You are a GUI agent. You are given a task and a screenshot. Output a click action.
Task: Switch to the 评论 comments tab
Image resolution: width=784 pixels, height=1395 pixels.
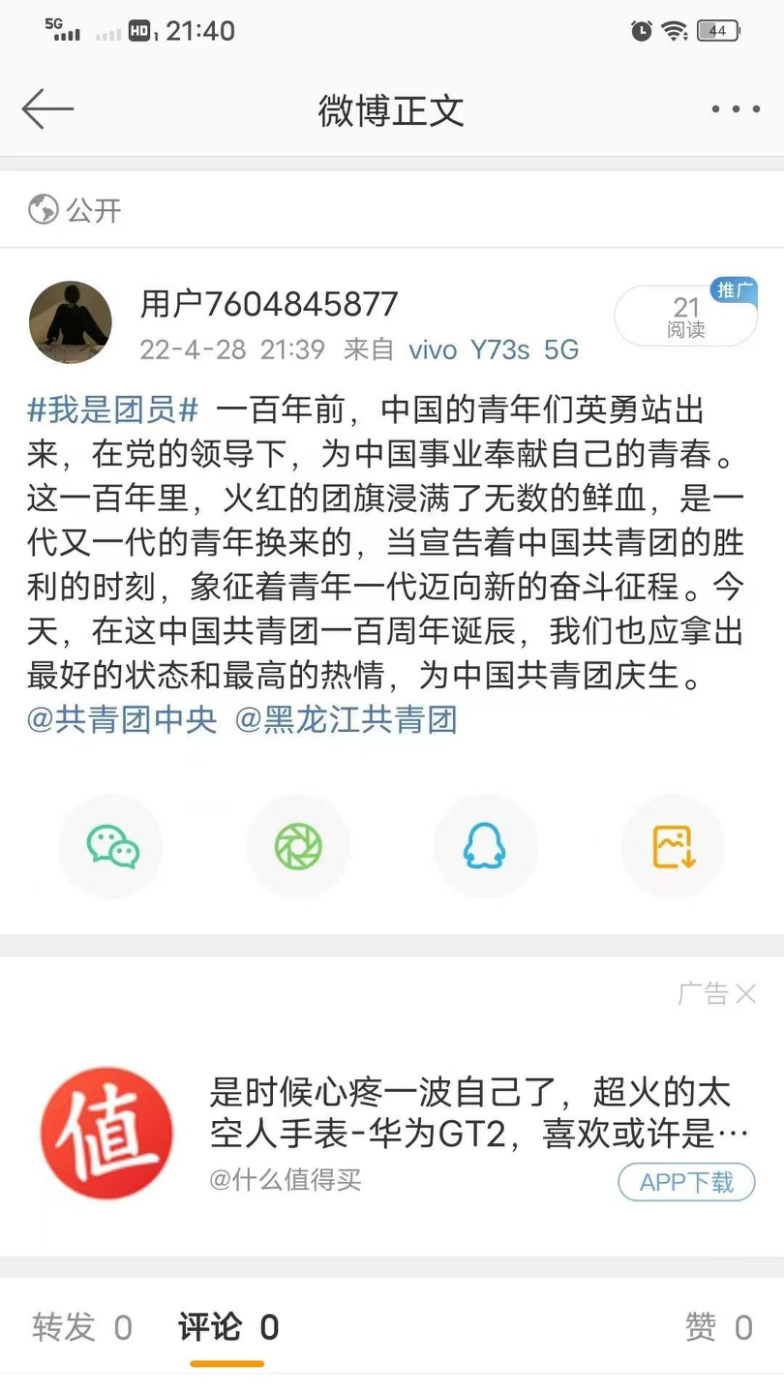(228, 1328)
